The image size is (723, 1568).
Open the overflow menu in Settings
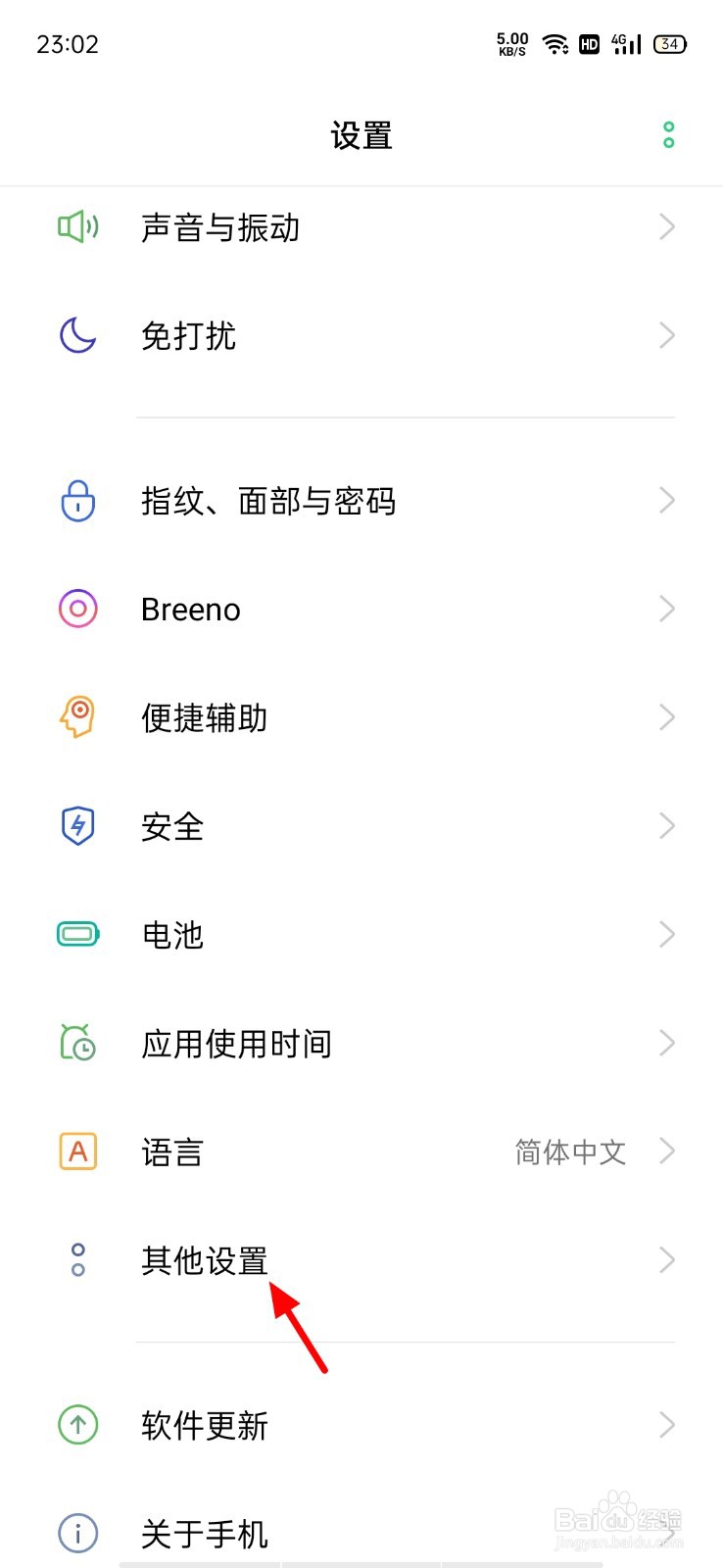click(668, 135)
